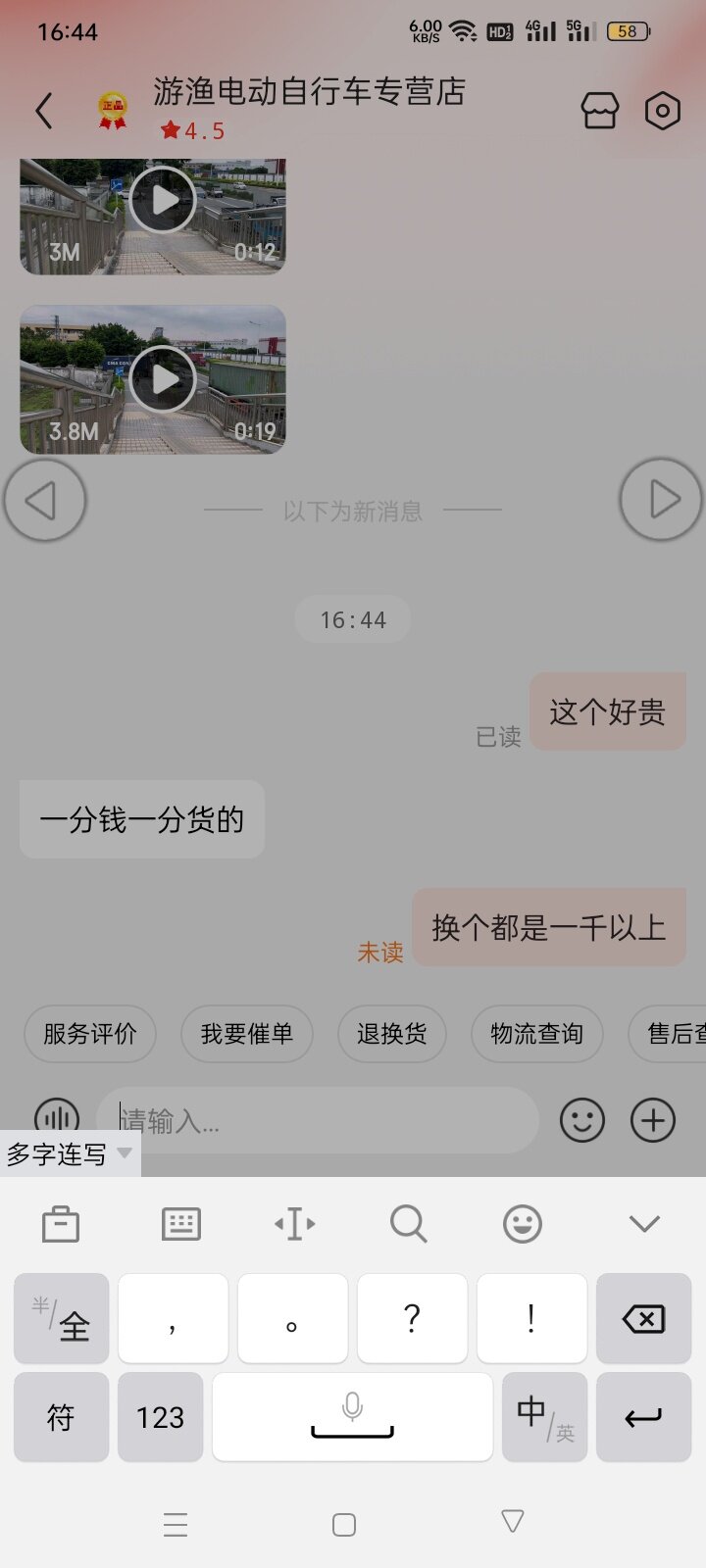
Task: Open the plus attachments menu
Action: pos(653,1120)
